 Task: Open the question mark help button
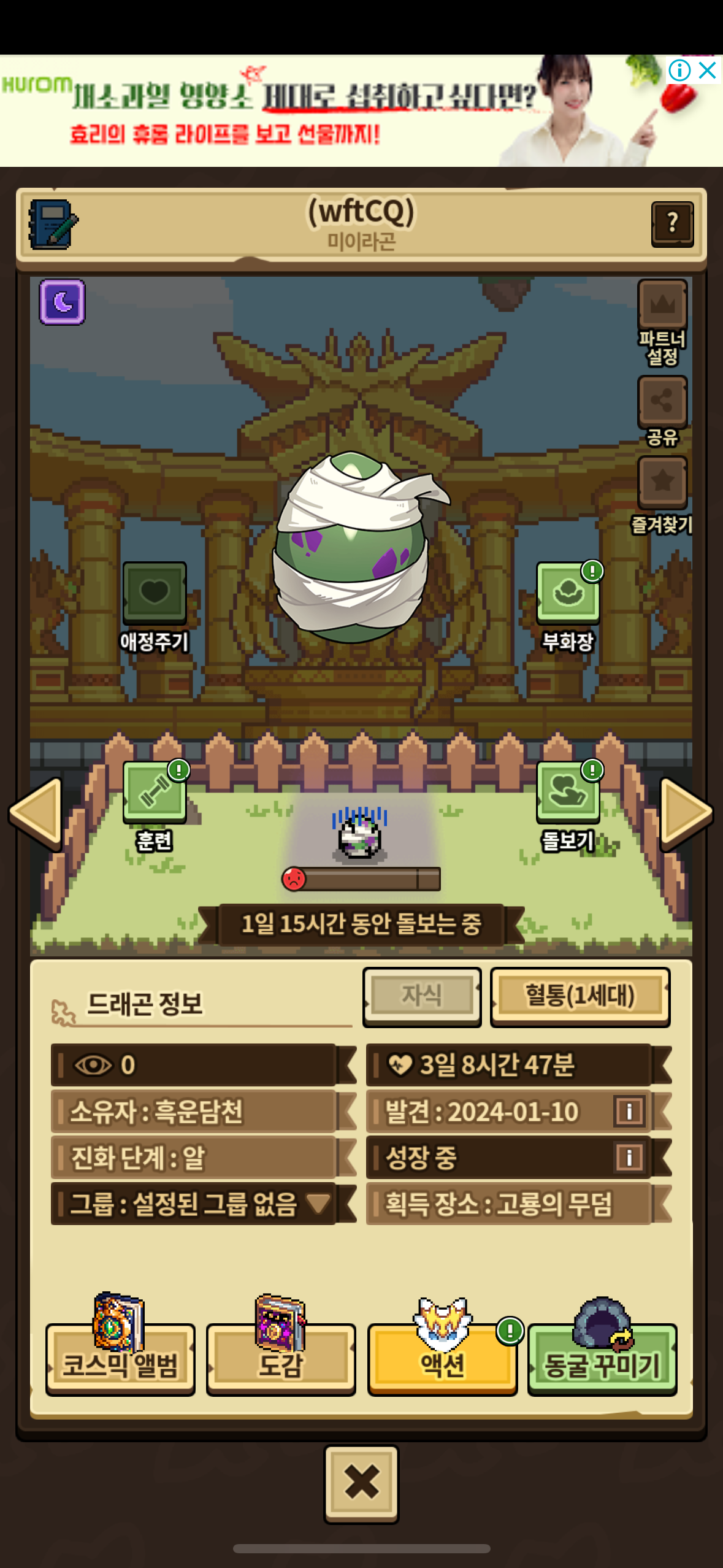(x=672, y=224)
